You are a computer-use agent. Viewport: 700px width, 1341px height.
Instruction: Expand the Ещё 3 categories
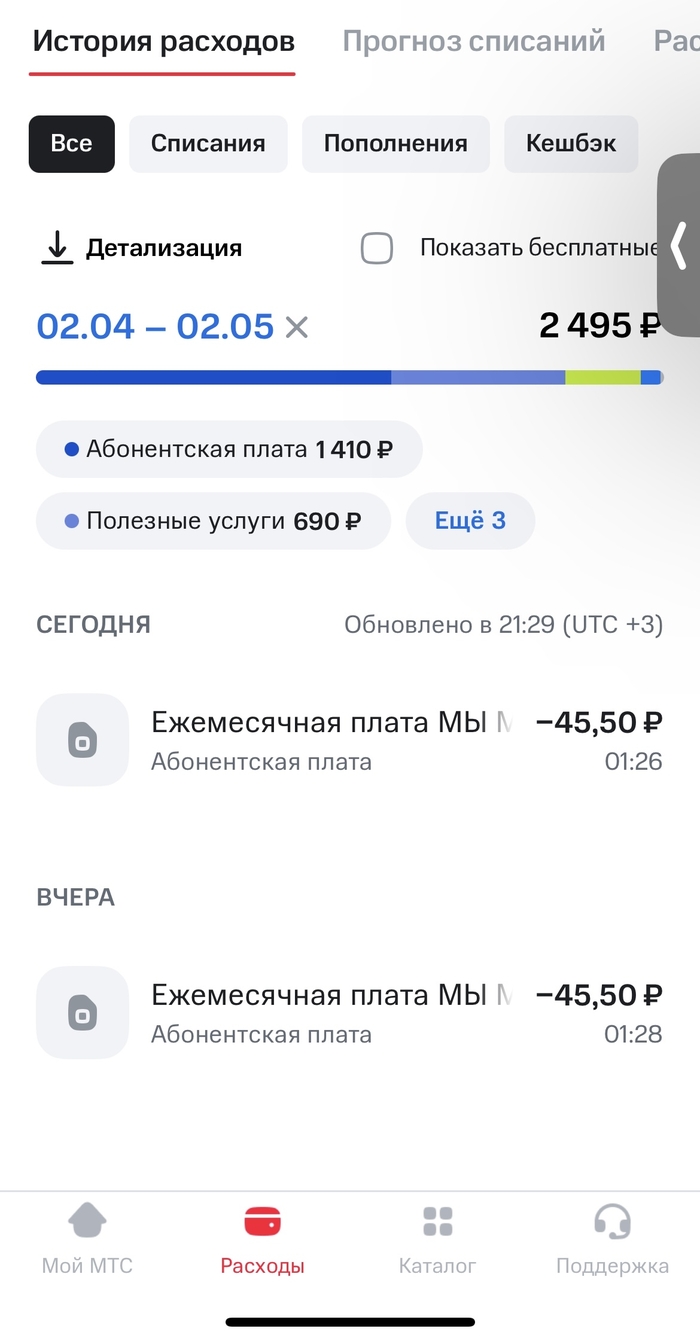point(470,521)
